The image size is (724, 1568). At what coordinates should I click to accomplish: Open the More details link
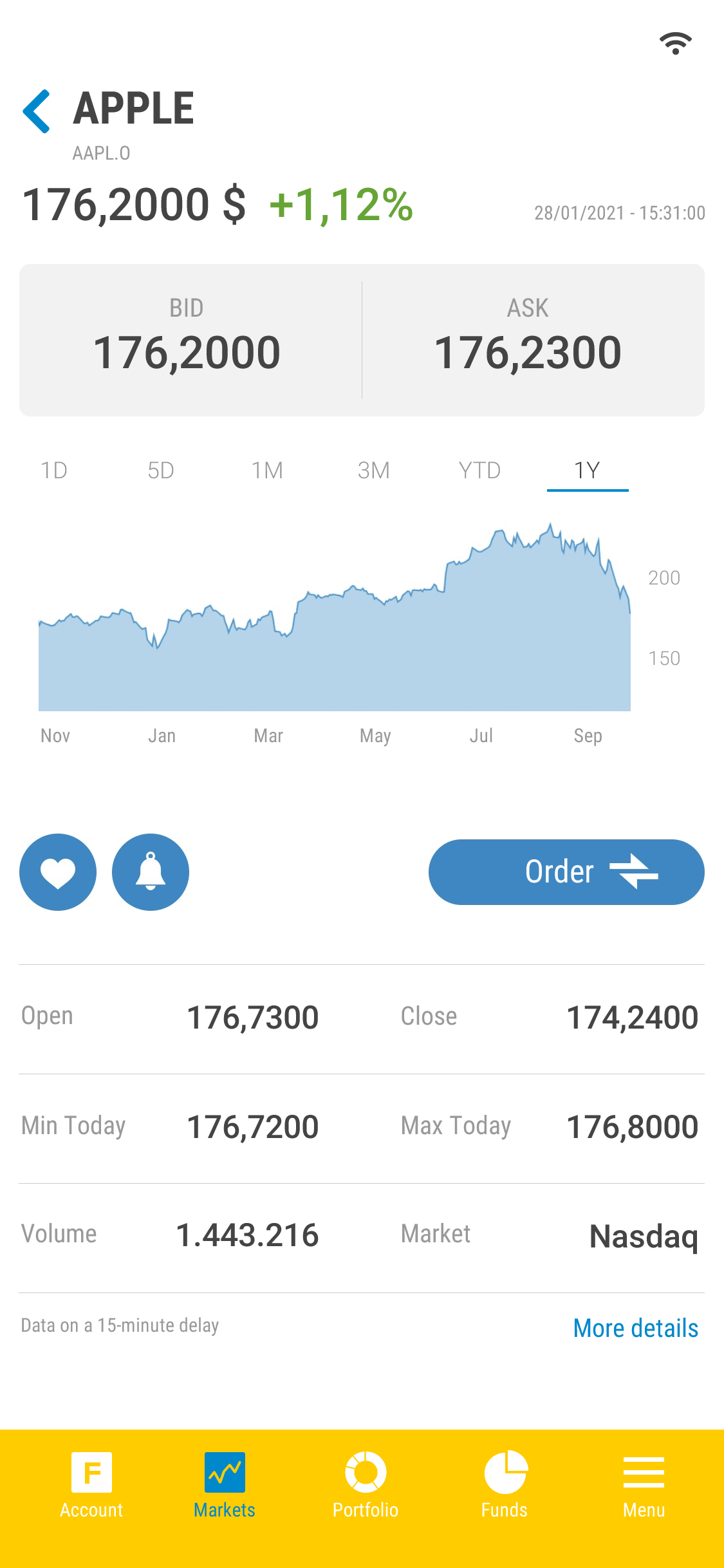(x=636, y=1328)
